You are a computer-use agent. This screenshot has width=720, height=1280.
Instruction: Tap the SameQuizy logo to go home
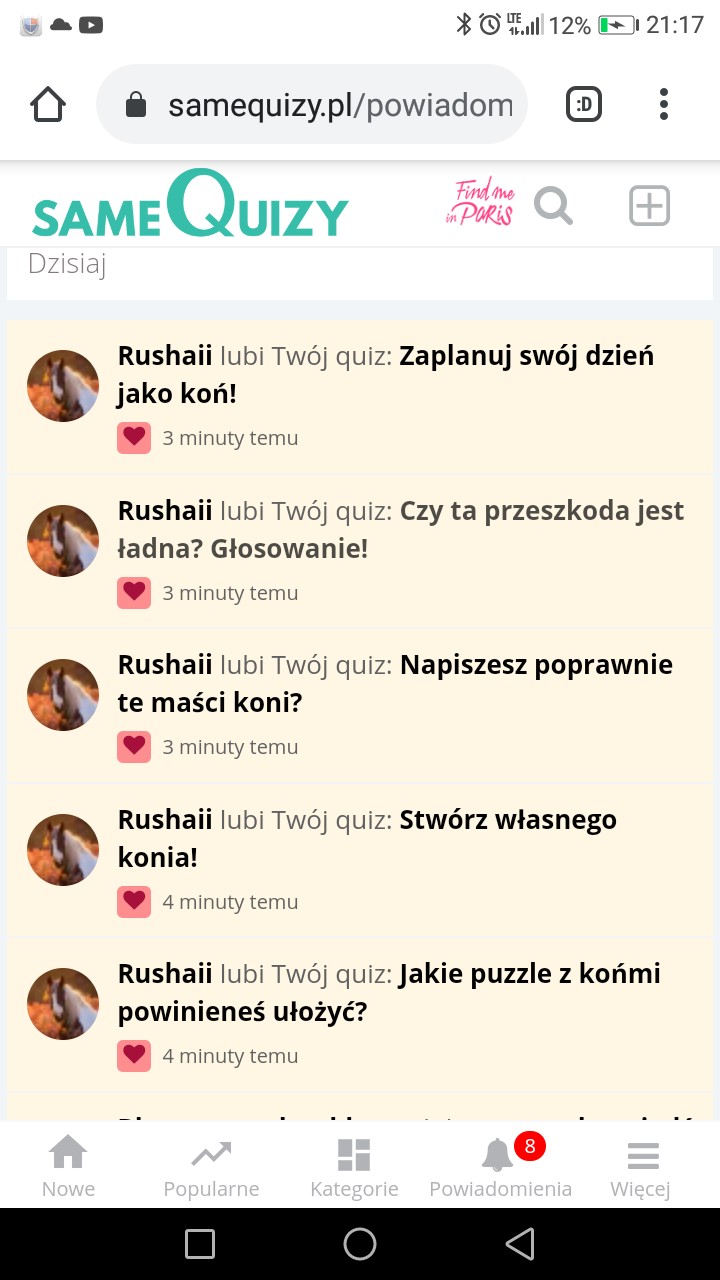pyautogui.click(x=190, y=205)
